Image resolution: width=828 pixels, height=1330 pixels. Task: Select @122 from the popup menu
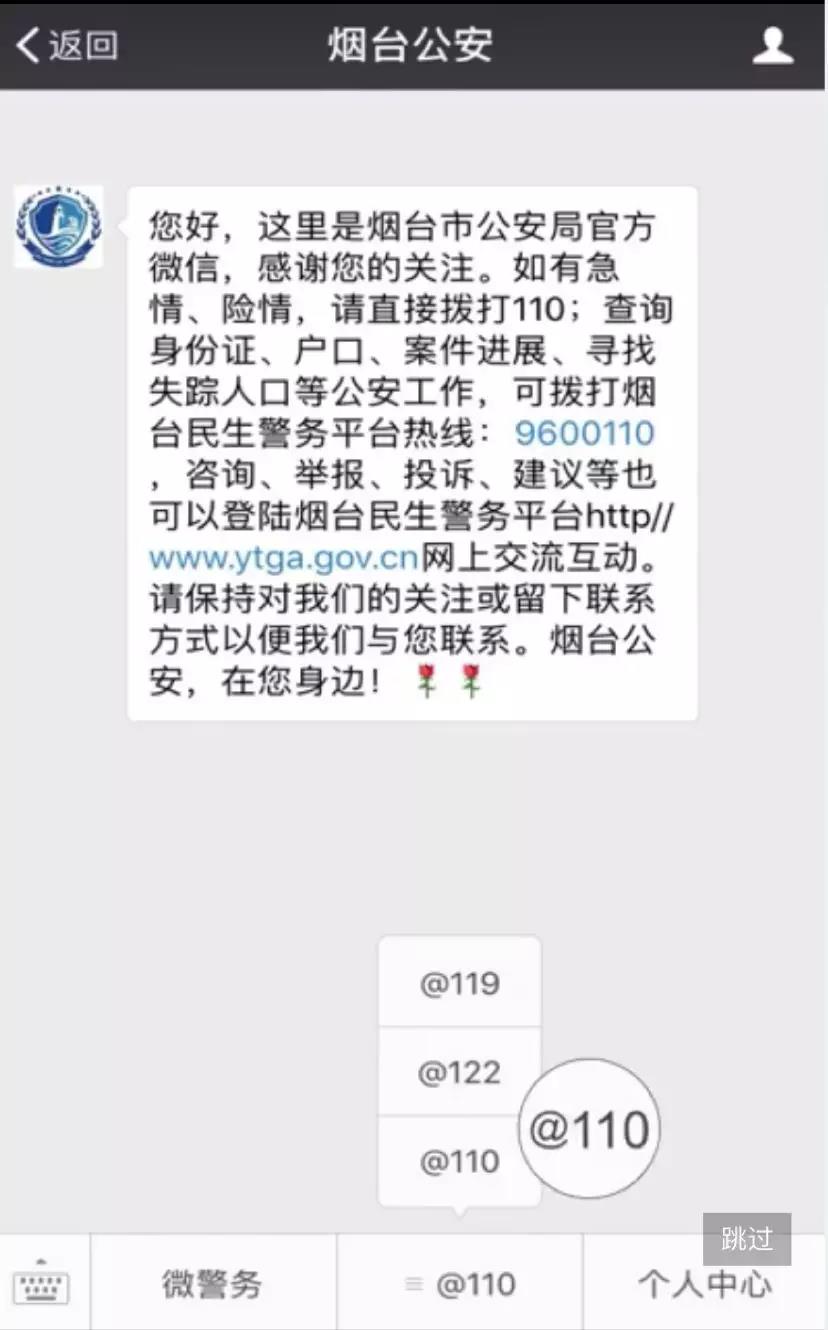pos(458,1072)
